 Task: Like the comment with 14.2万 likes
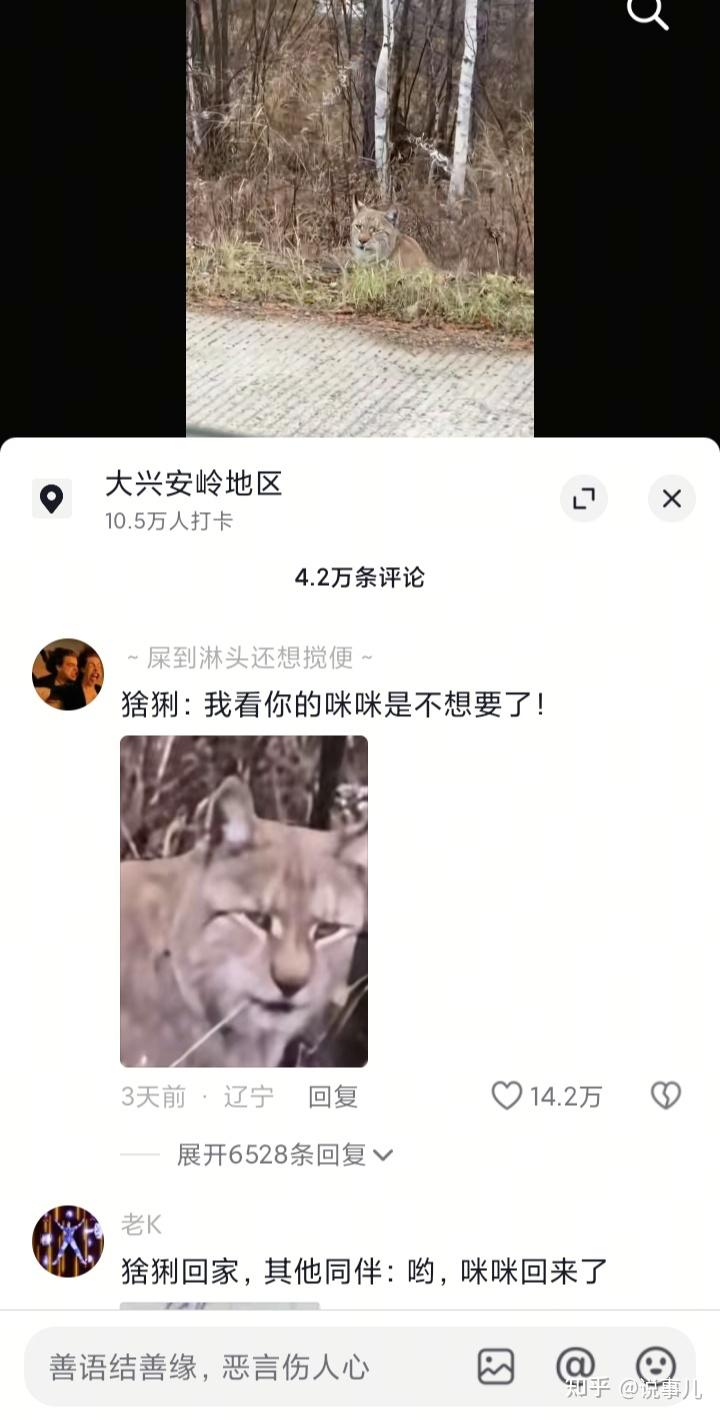point(508,1096)
